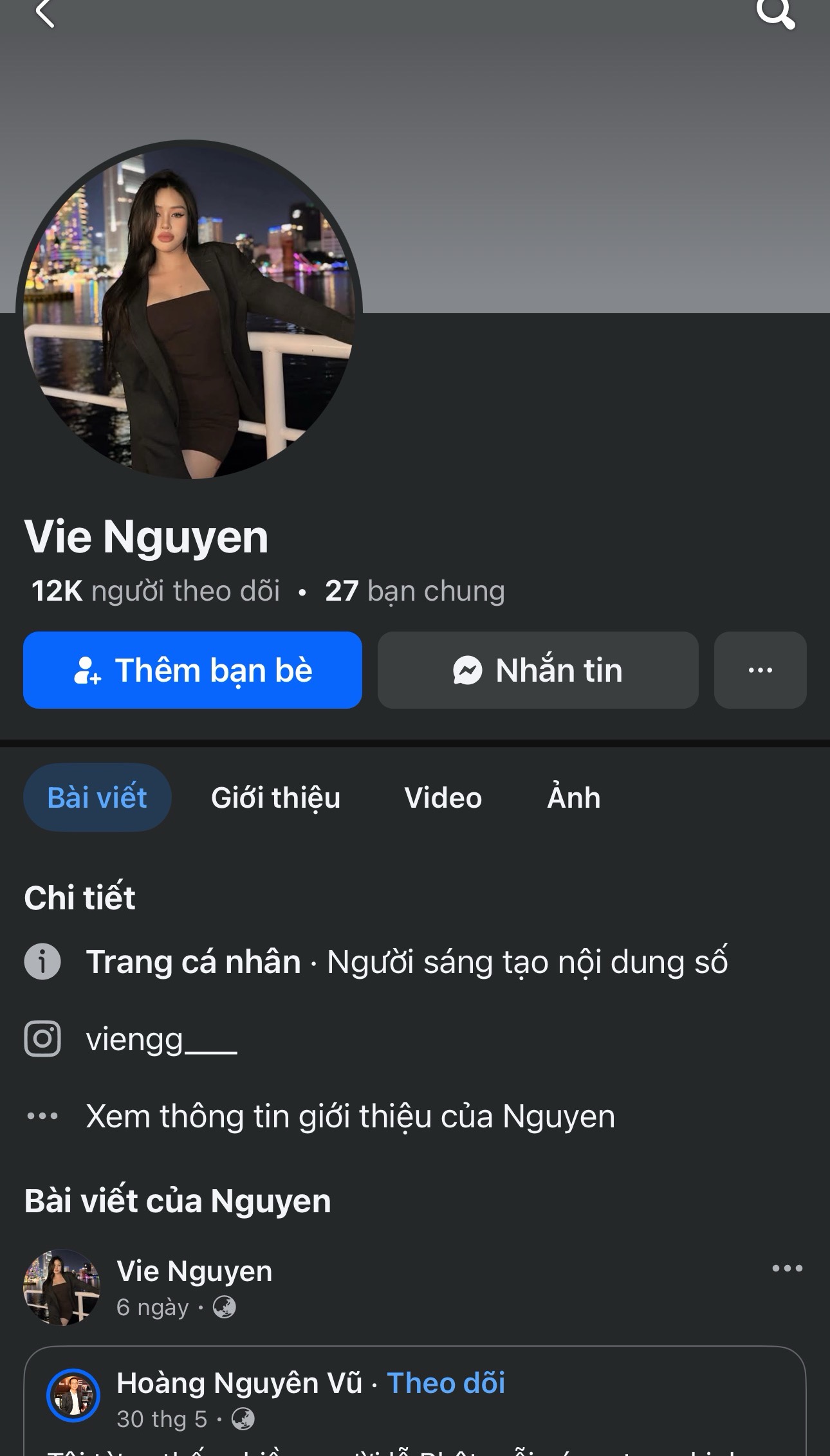Open the Instagram link viengg___

coord(161,1039)
